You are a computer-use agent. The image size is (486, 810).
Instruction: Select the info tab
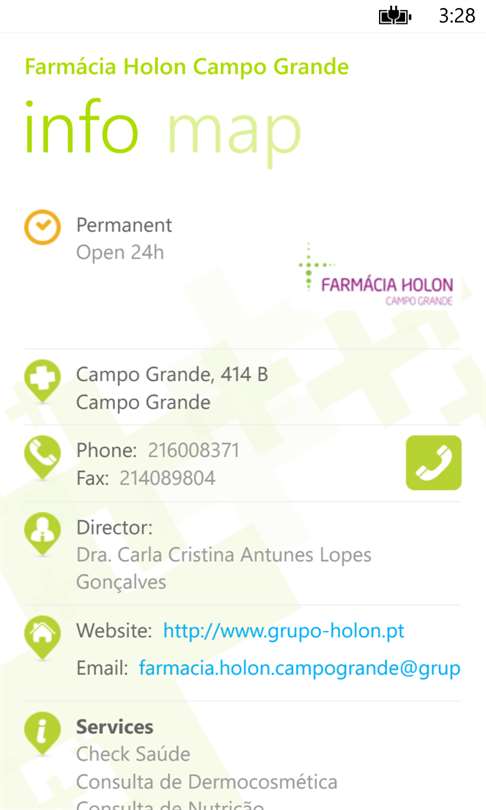pyautogui.click(x=82, y=127)
